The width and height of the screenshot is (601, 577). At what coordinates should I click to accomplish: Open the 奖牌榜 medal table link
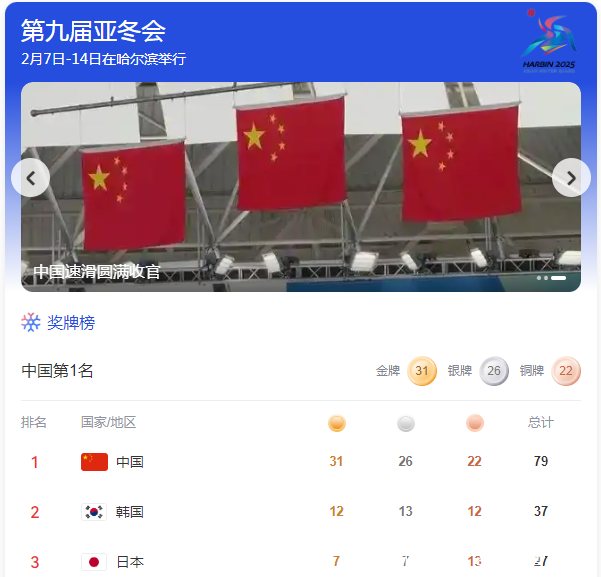71,322
